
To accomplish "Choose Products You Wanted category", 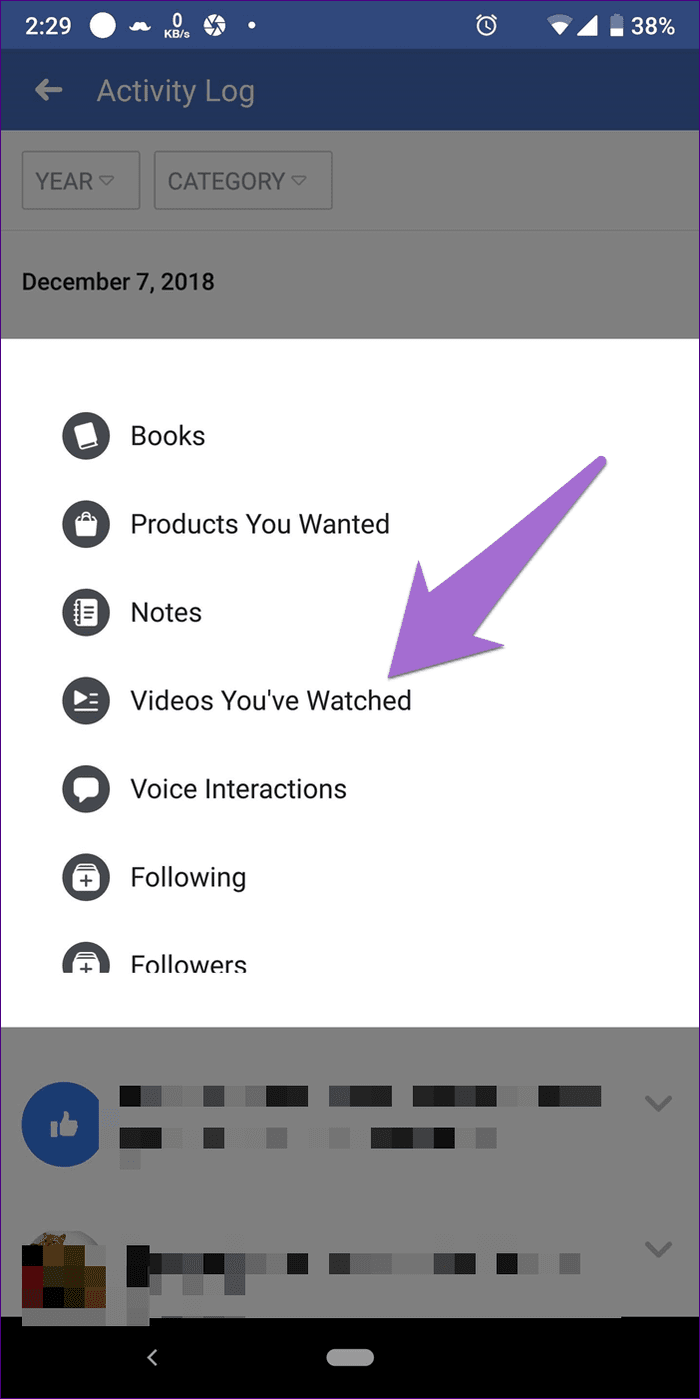I will pos(350,524).
